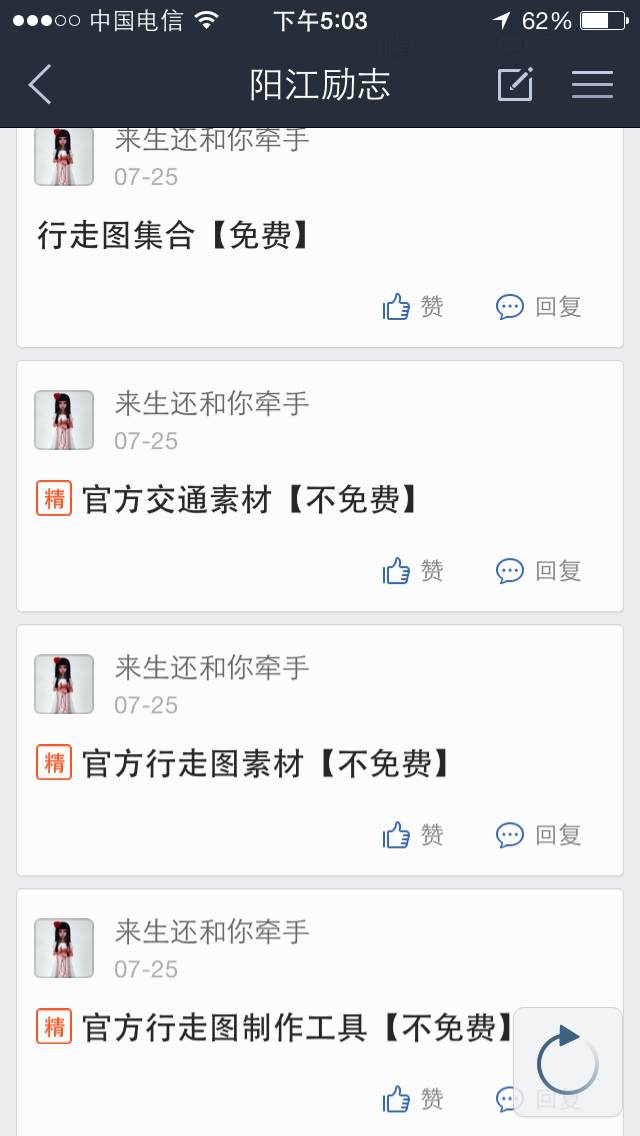The width and height of the screenshot is (640, 1136).
Task: Compose a new post
Action: pyautogui.click(x=515, y=84)
